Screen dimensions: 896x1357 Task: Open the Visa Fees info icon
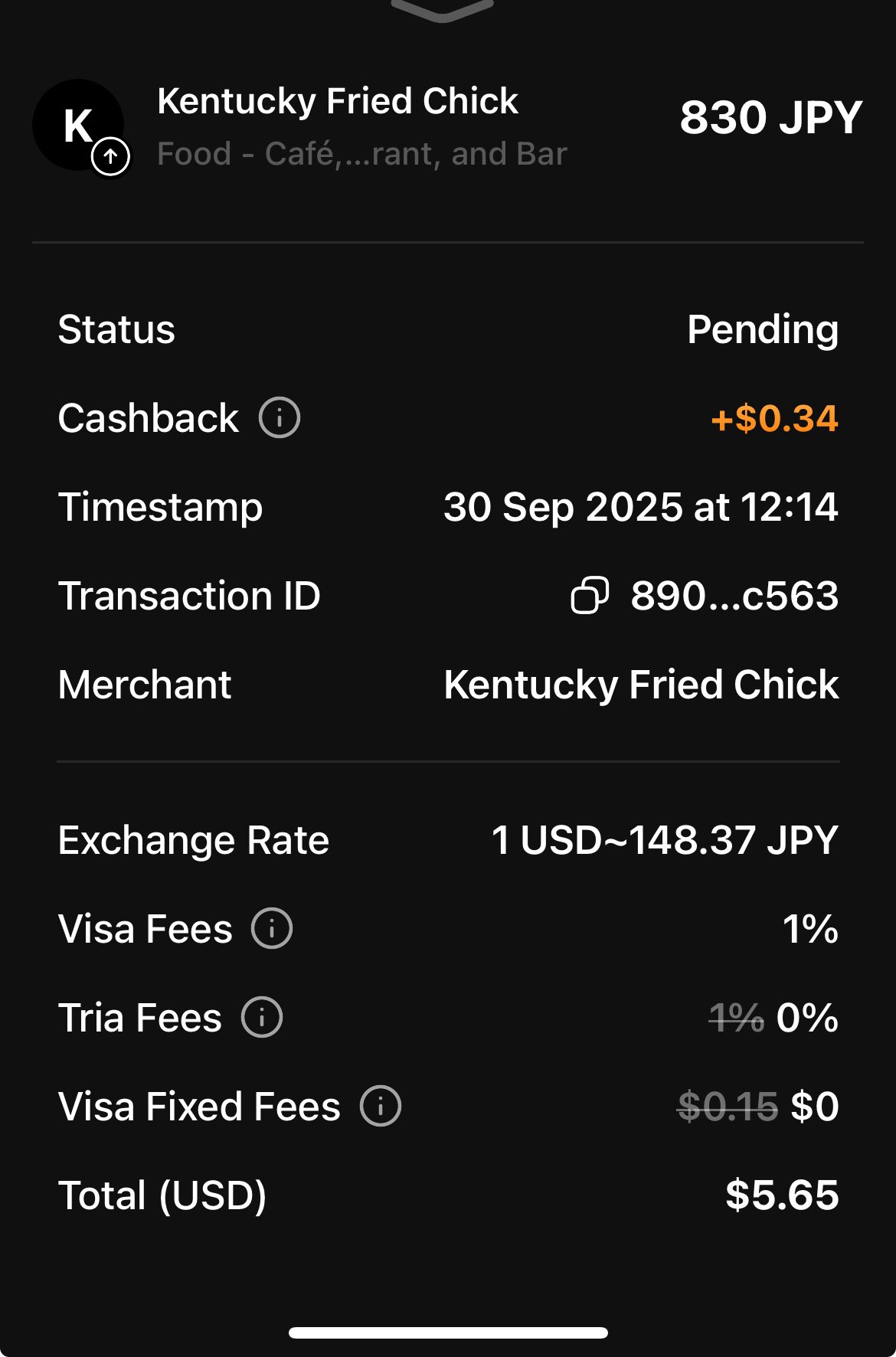(x=272, y=929)
